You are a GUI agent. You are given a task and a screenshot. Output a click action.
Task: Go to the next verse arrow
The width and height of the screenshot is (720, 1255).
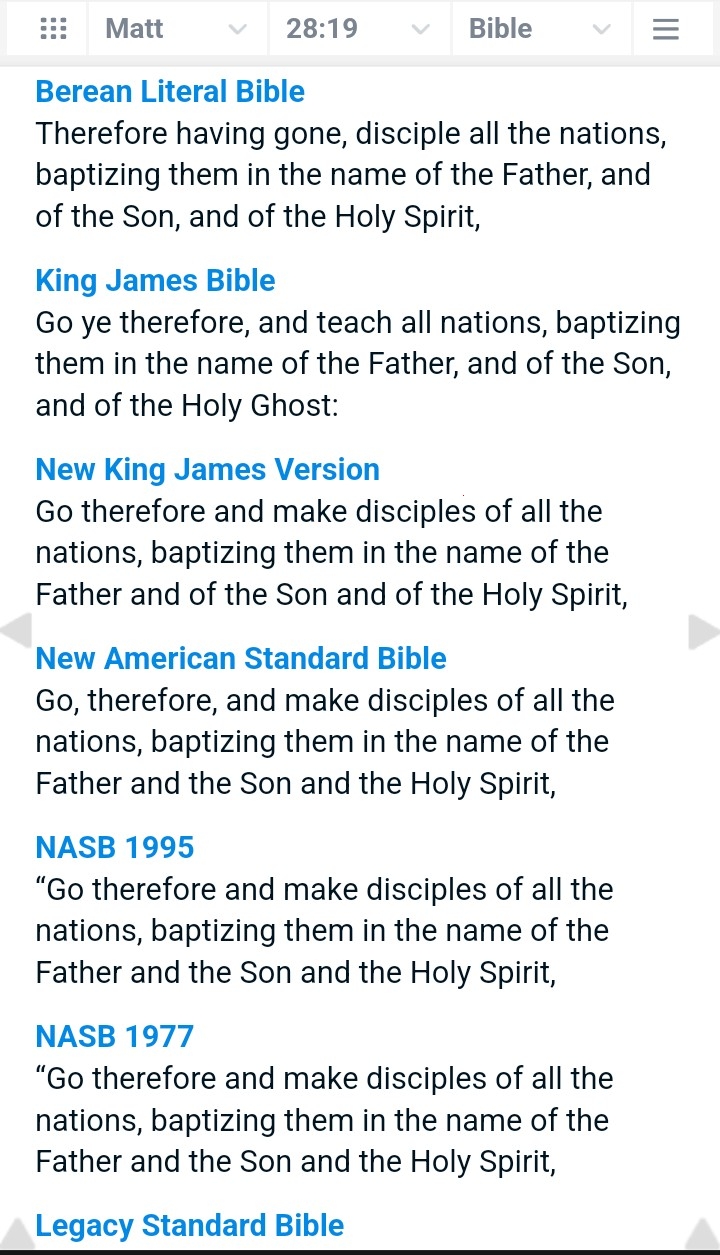(x=704, y=632)
